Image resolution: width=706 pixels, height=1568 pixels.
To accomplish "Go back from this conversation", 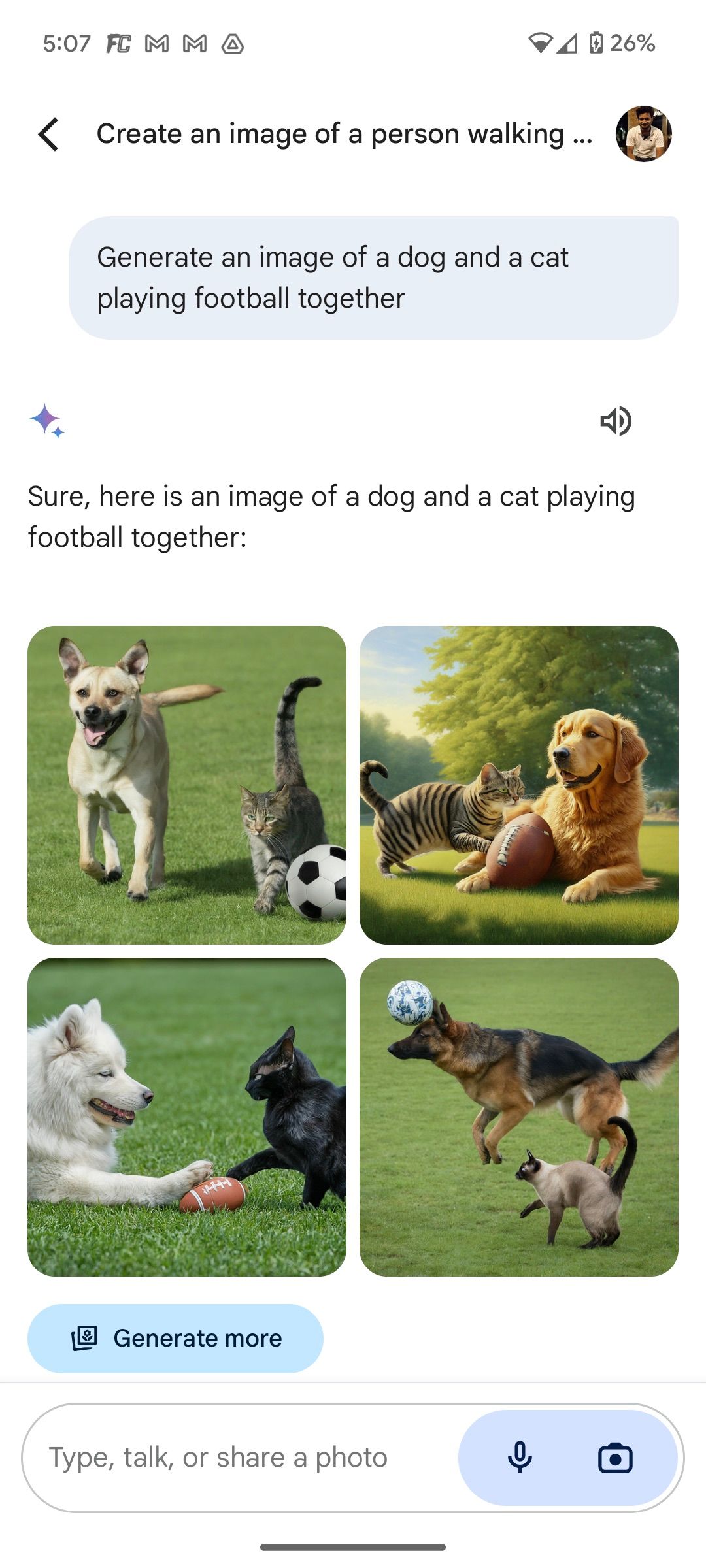I will [49, 135].
